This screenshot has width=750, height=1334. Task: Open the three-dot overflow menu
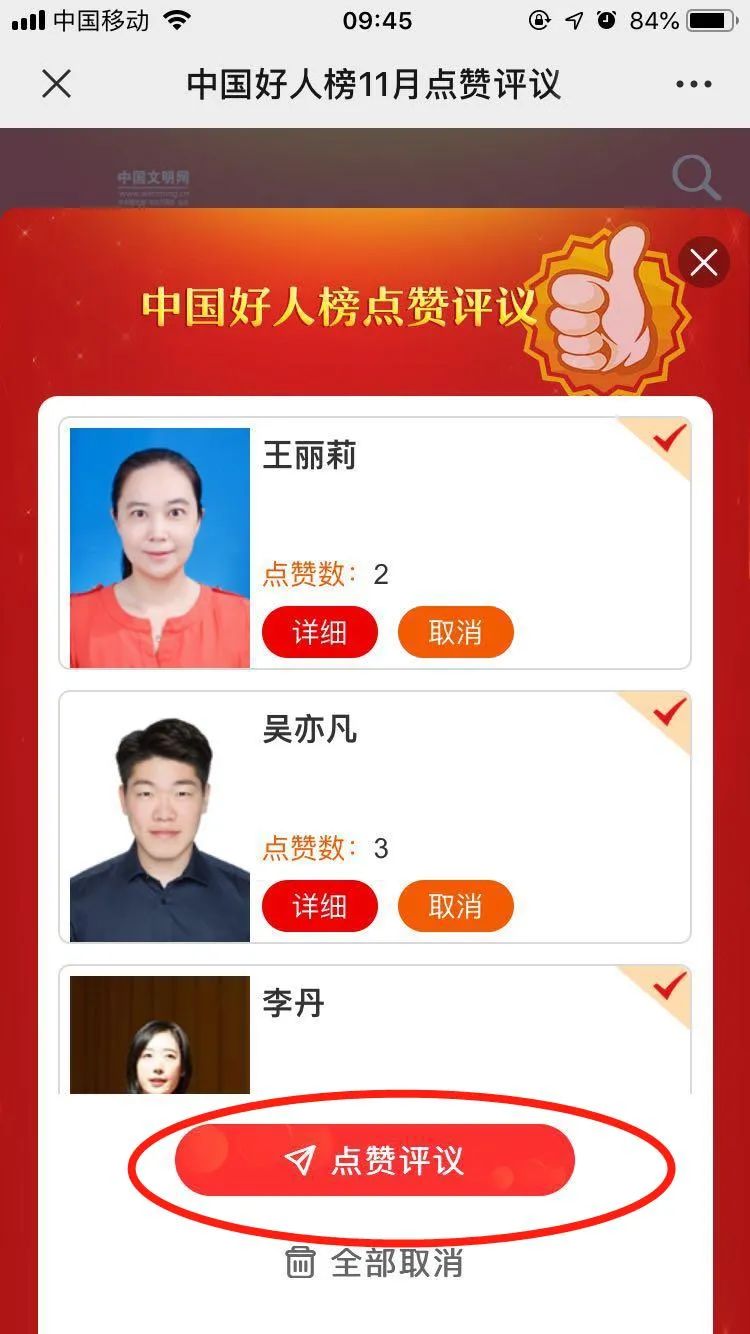click(x=693, y=85)
